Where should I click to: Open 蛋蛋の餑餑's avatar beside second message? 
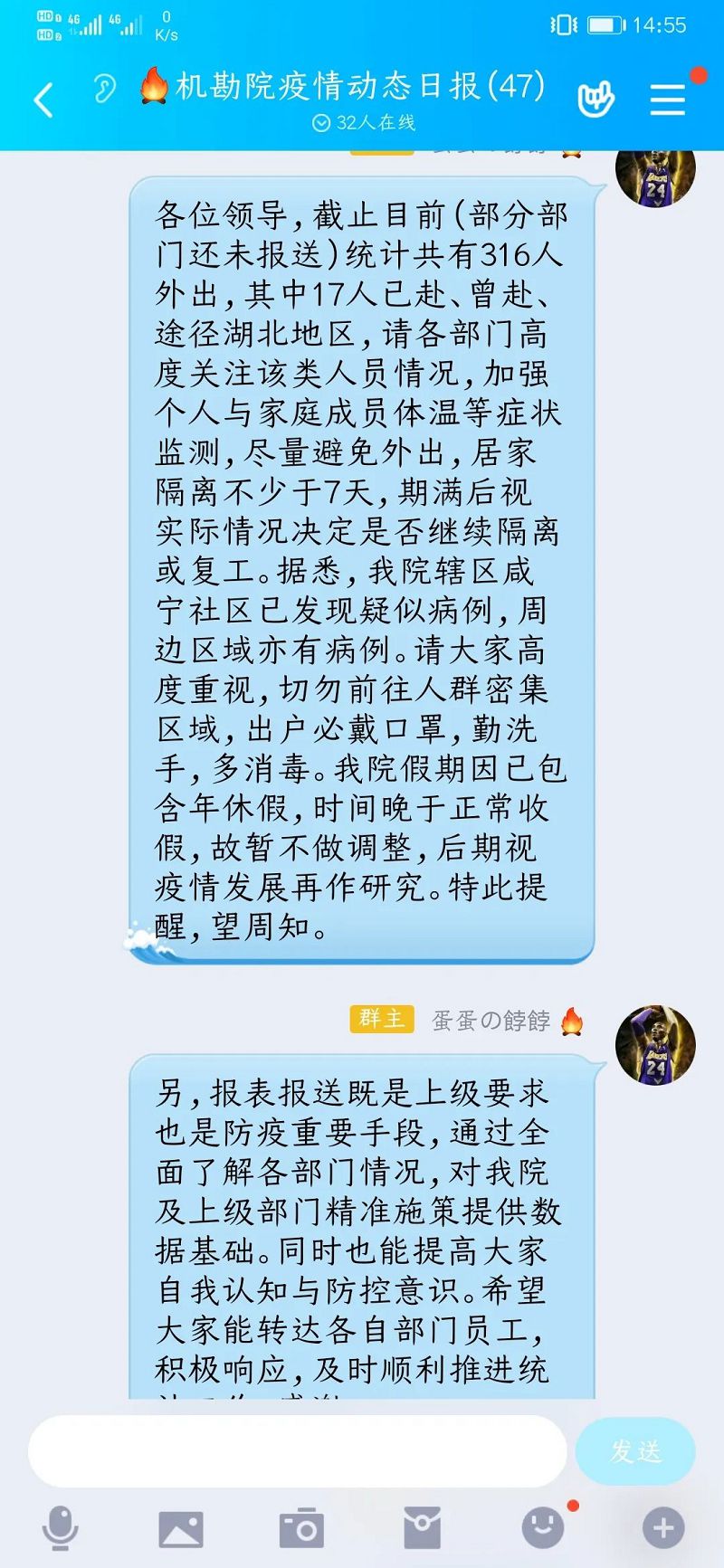tap(655, 1044)
